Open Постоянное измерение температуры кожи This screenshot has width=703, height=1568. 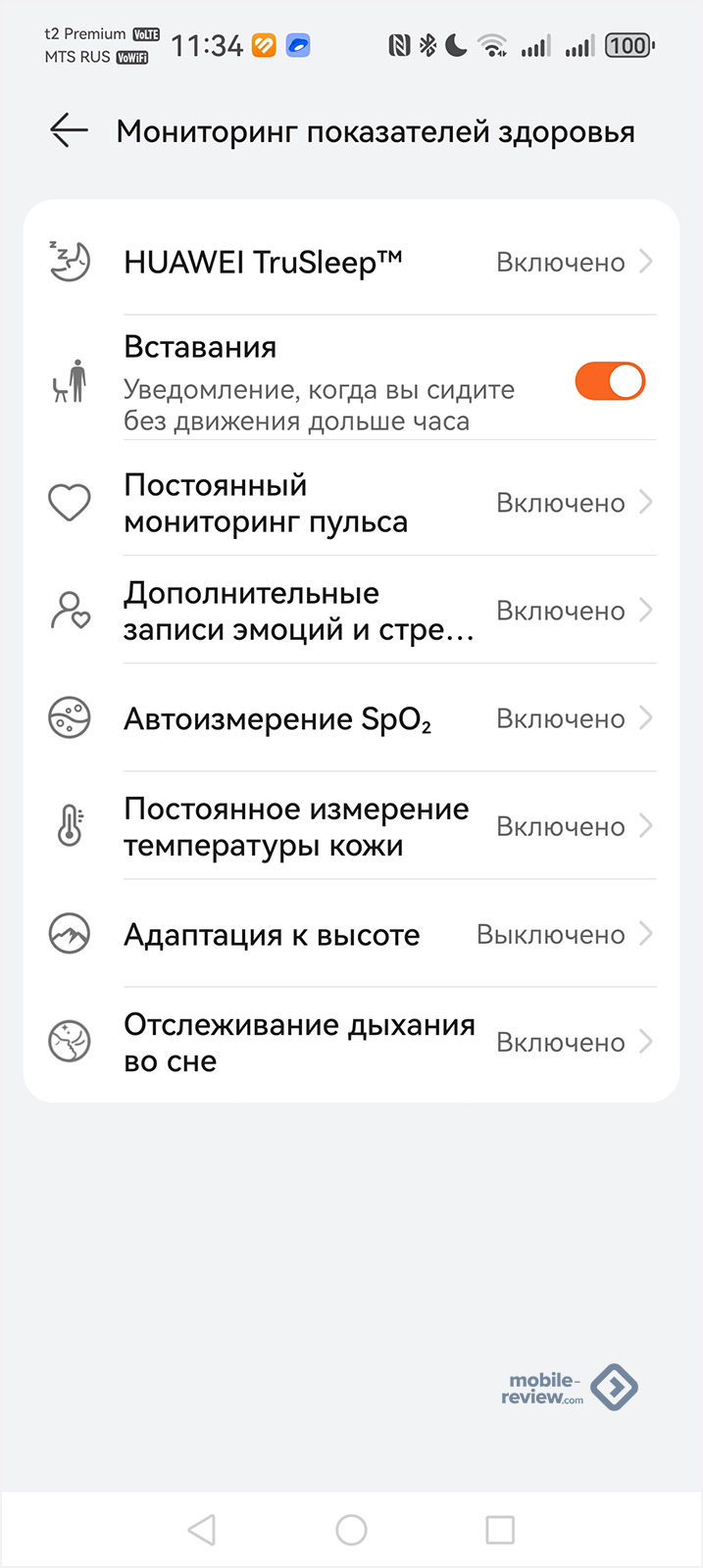(x=351, y=826)
